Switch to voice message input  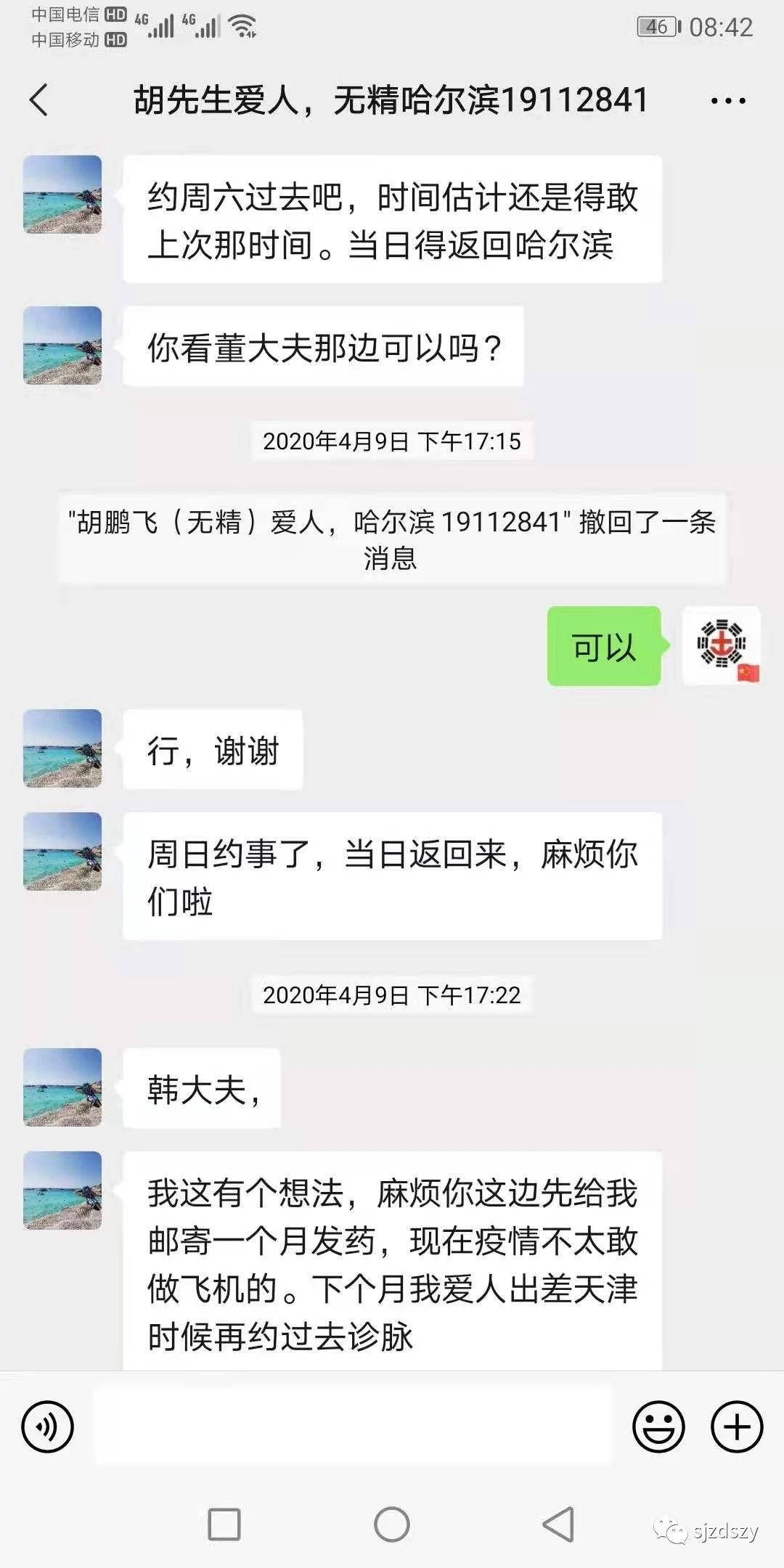pyautogui.click(x=48, y=1426)
